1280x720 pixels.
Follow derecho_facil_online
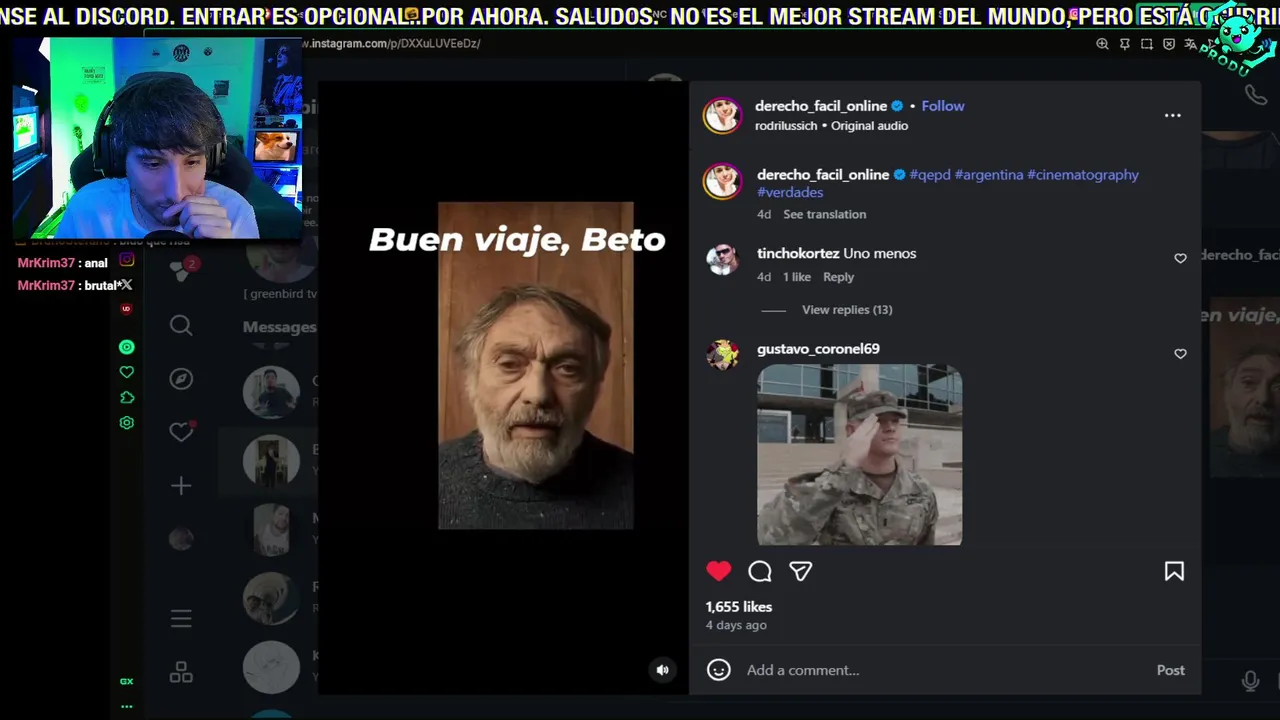pos(942,106)
